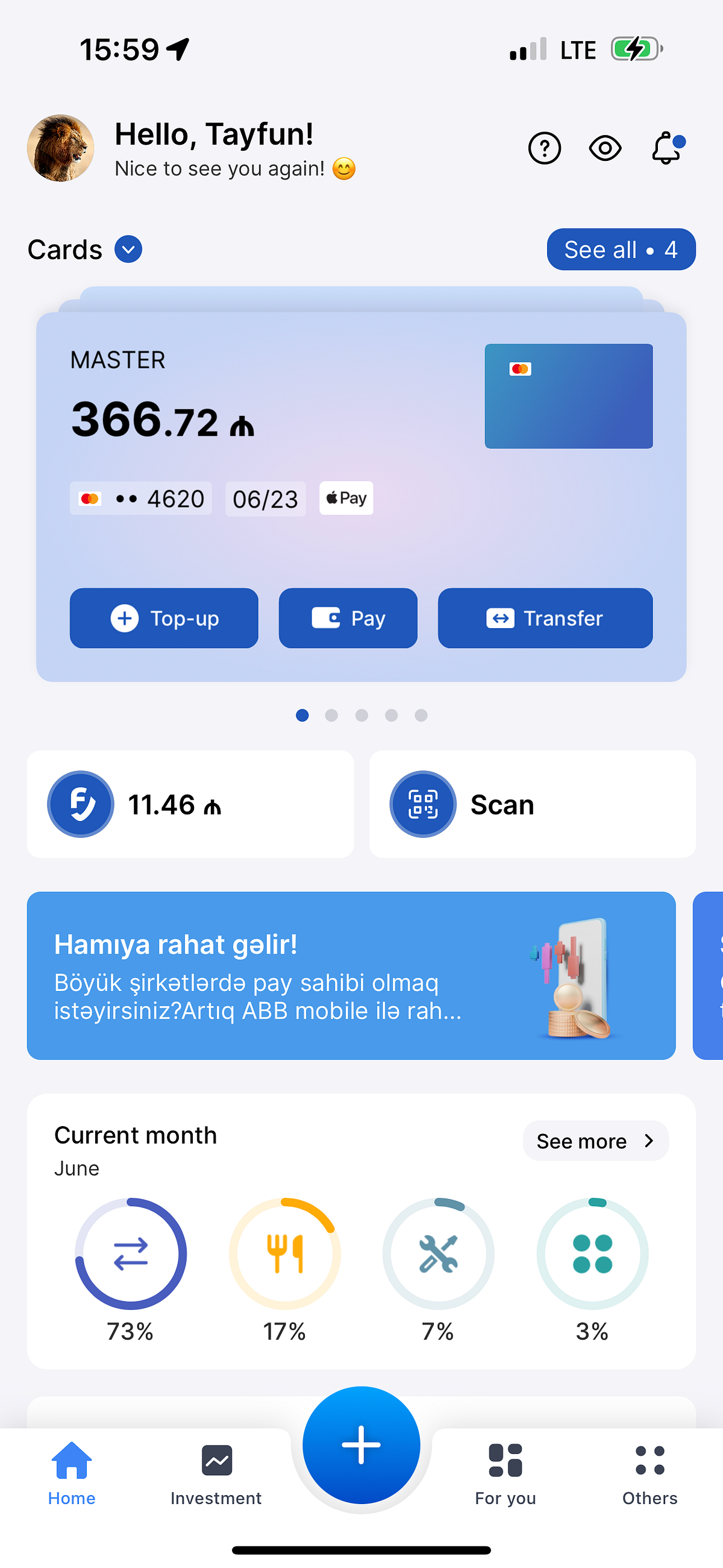This screenshot has height=1568, width=723.
Task: Tap the Pay button
Action: [348, 618]
